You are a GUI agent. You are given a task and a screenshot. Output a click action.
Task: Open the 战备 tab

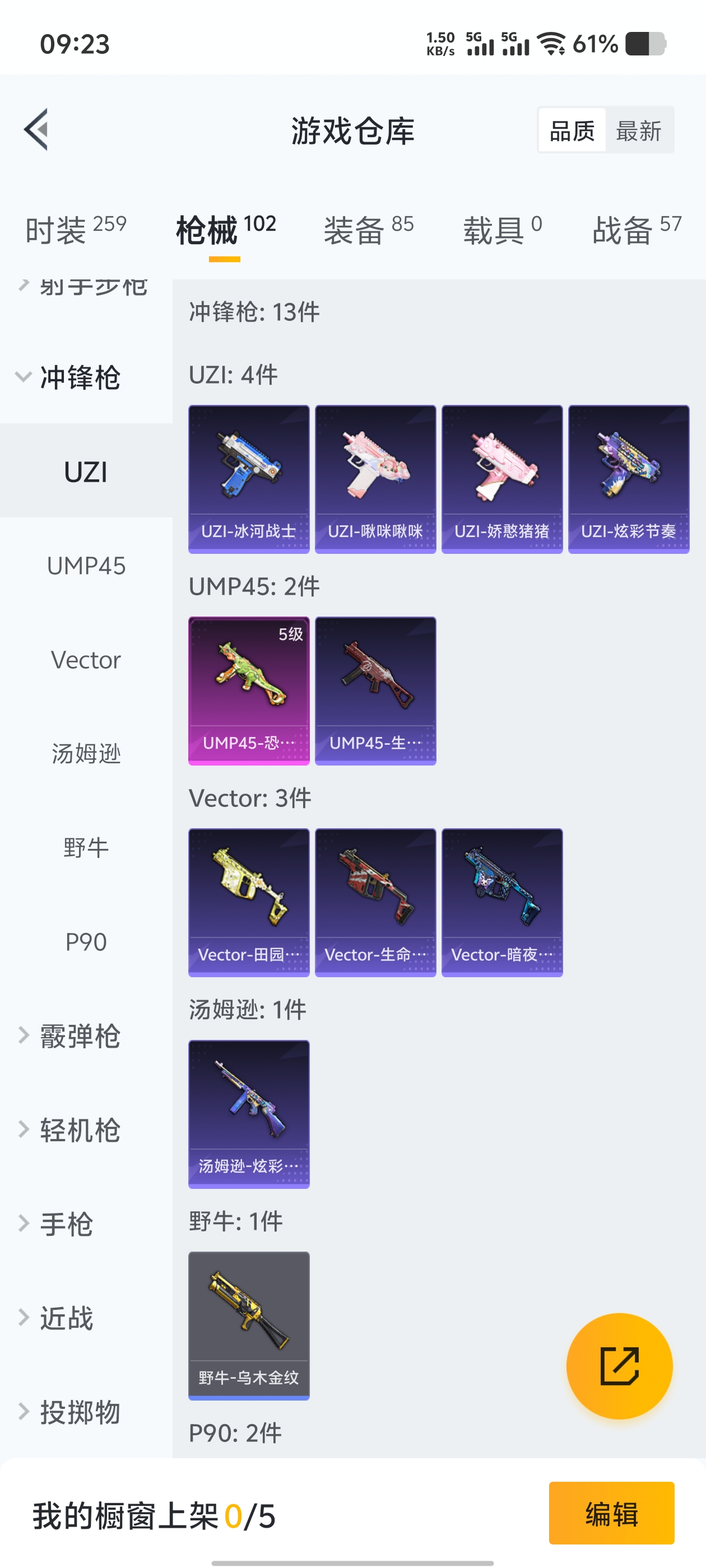636,230
